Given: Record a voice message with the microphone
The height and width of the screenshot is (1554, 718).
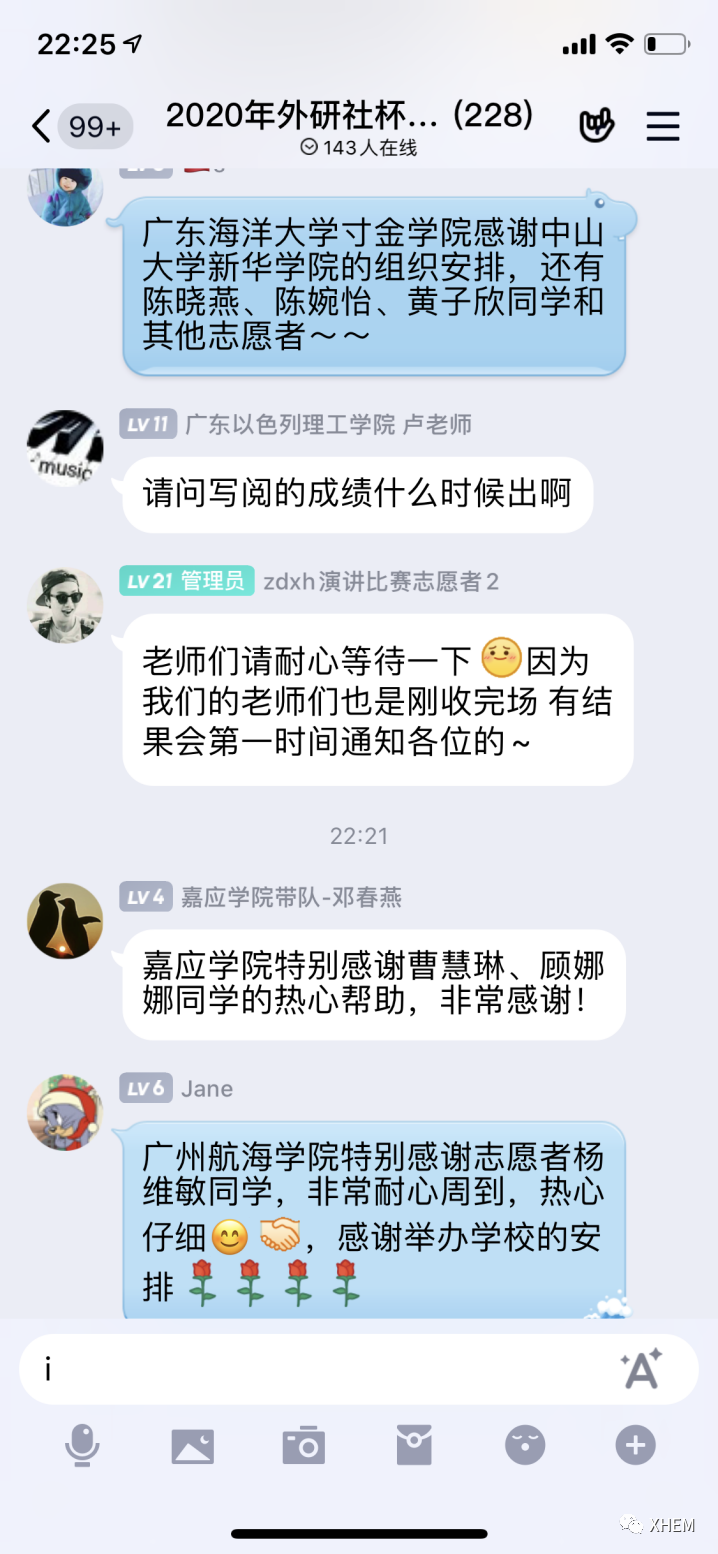Looking at the screenshot, I should [x=82, y=1446].
